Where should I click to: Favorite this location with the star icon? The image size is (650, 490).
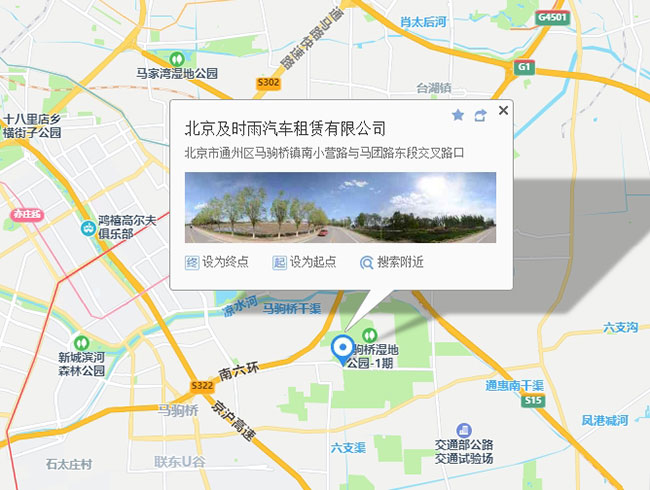tap(458, 115)
